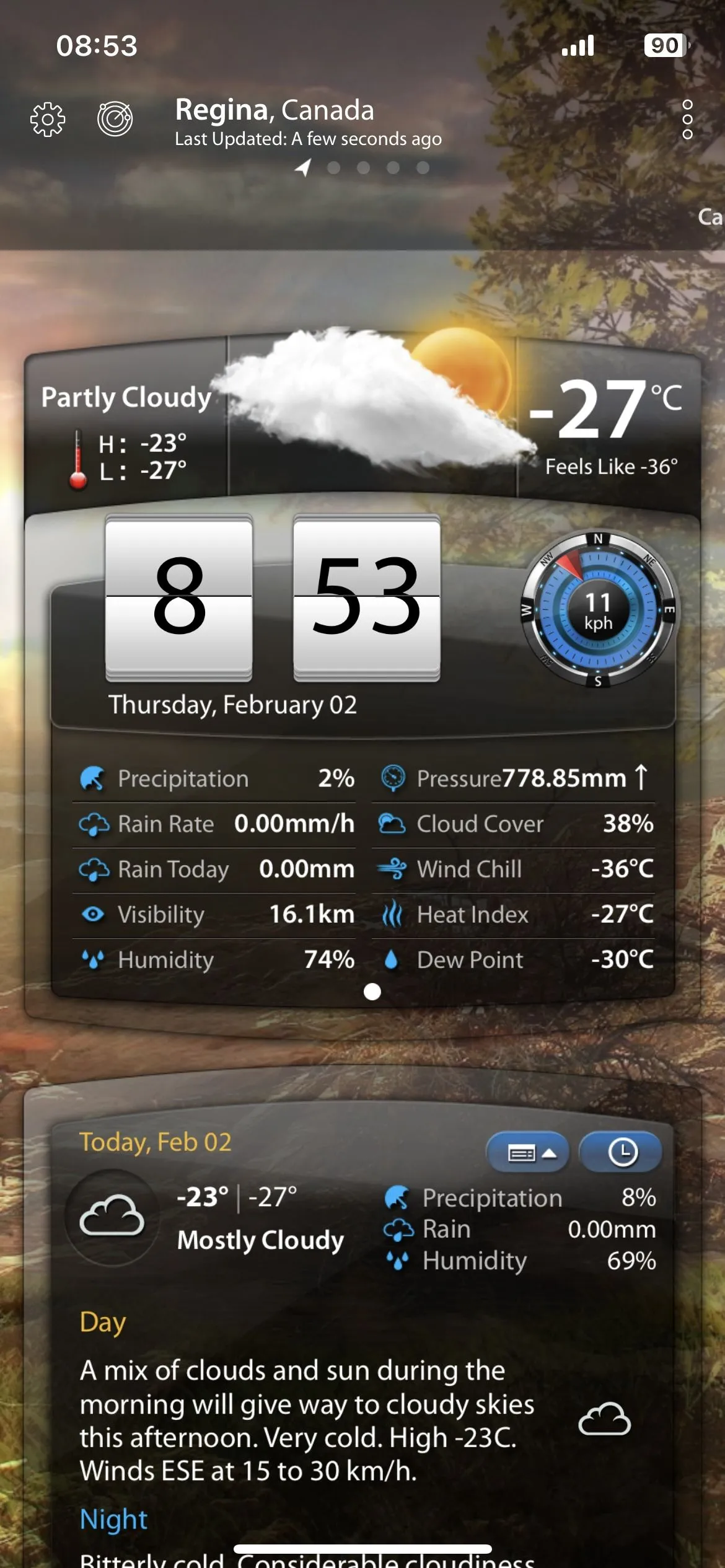The width and height of the screenshot is (725, 1568).
Task: Tap the Regina, Canada location title
Action: click(275, 110)
